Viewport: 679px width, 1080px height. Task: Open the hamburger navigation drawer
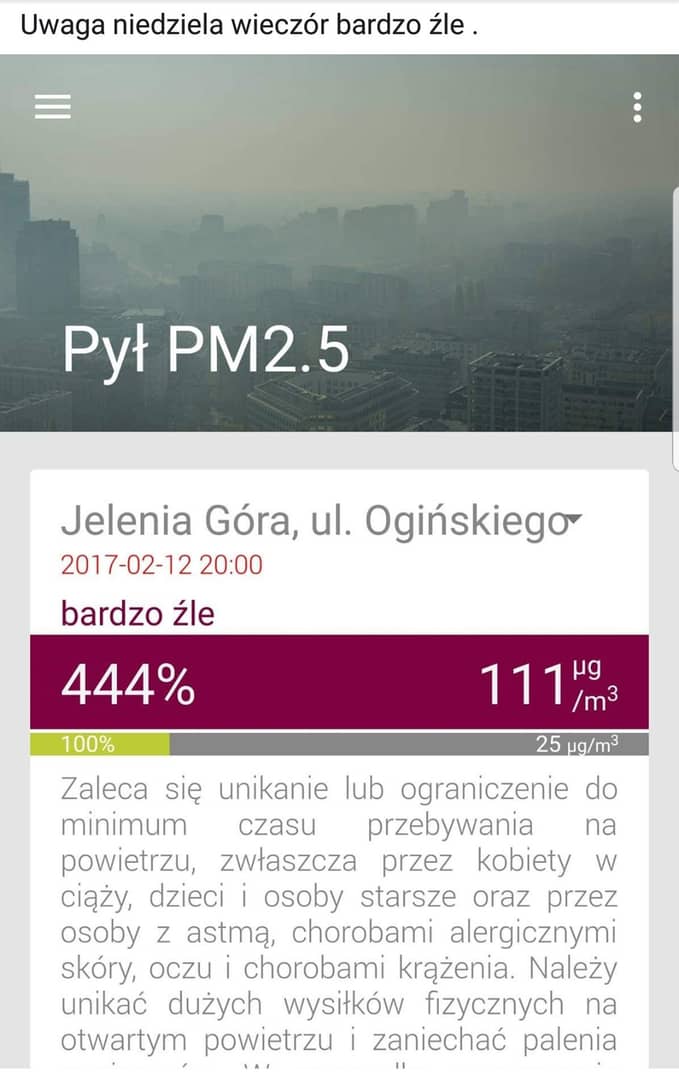(53, 107)
